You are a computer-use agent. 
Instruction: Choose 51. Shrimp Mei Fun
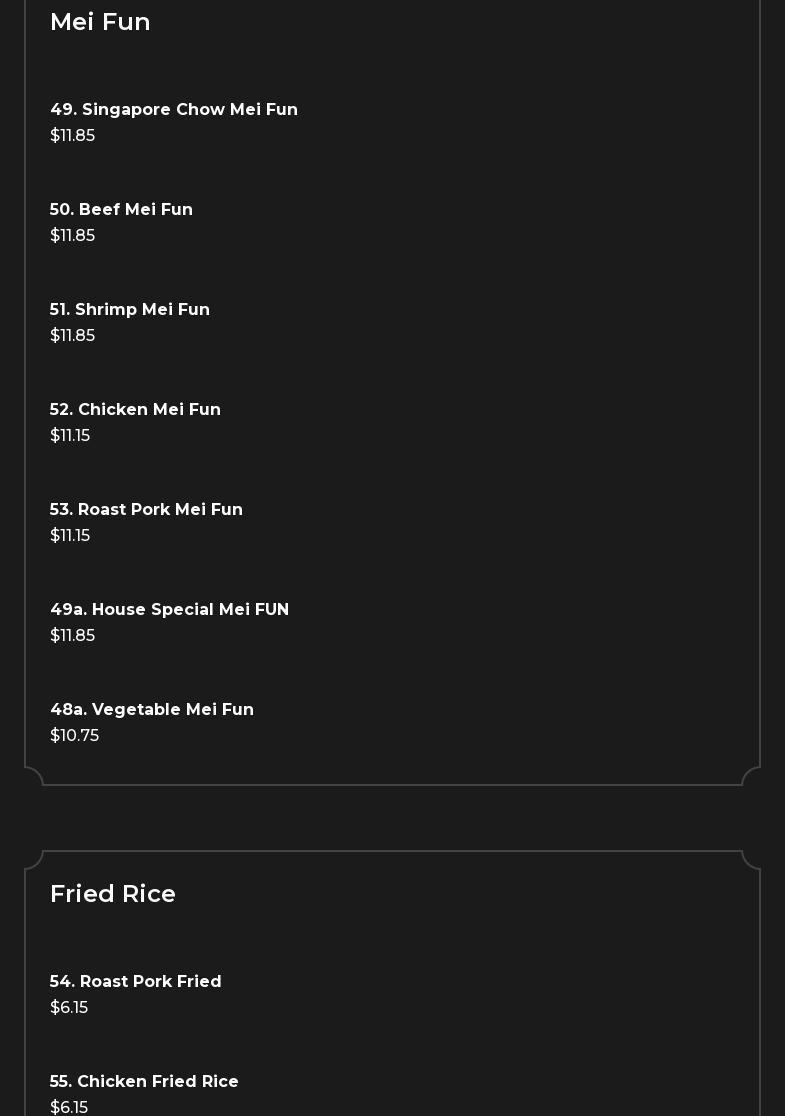(130, 310)
